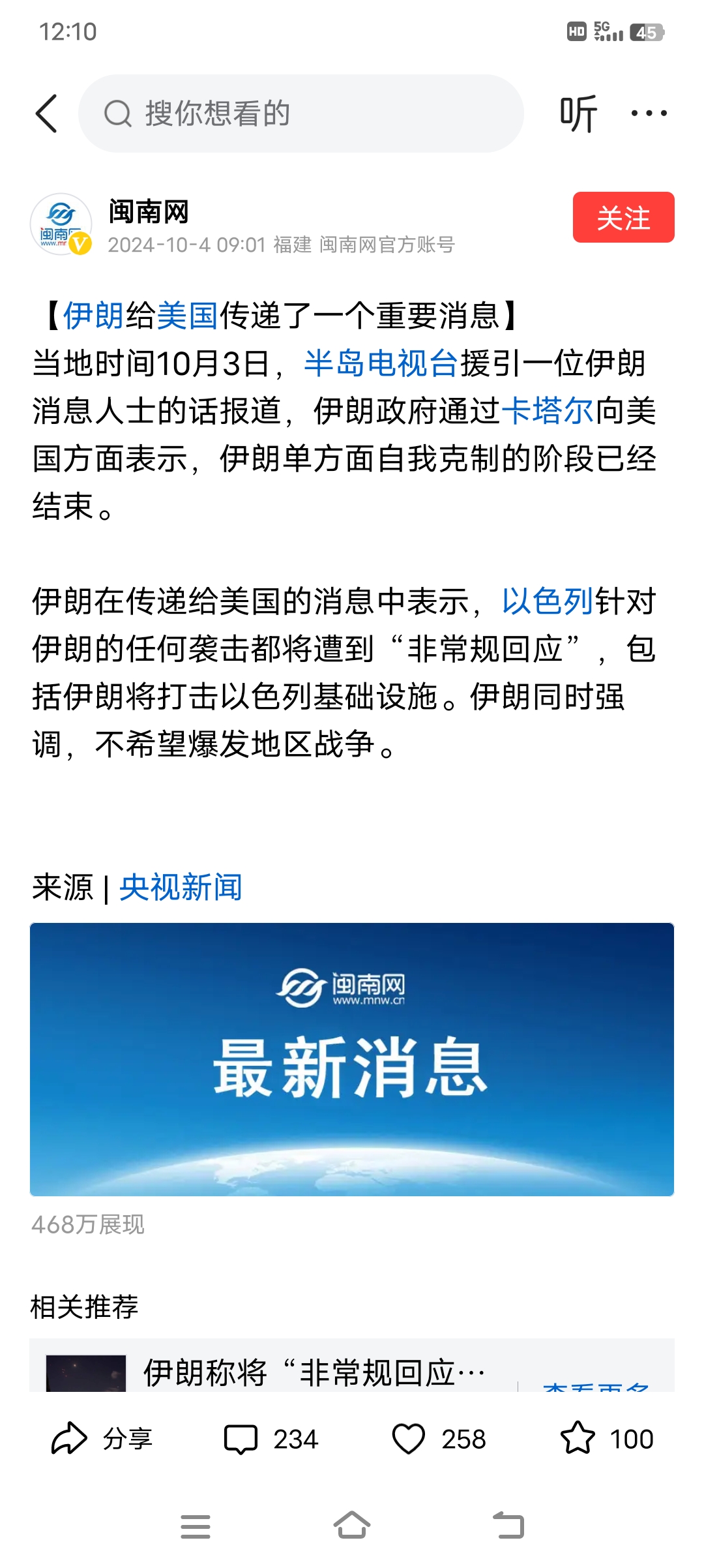Go to the system home screen

click(352, 1526)
